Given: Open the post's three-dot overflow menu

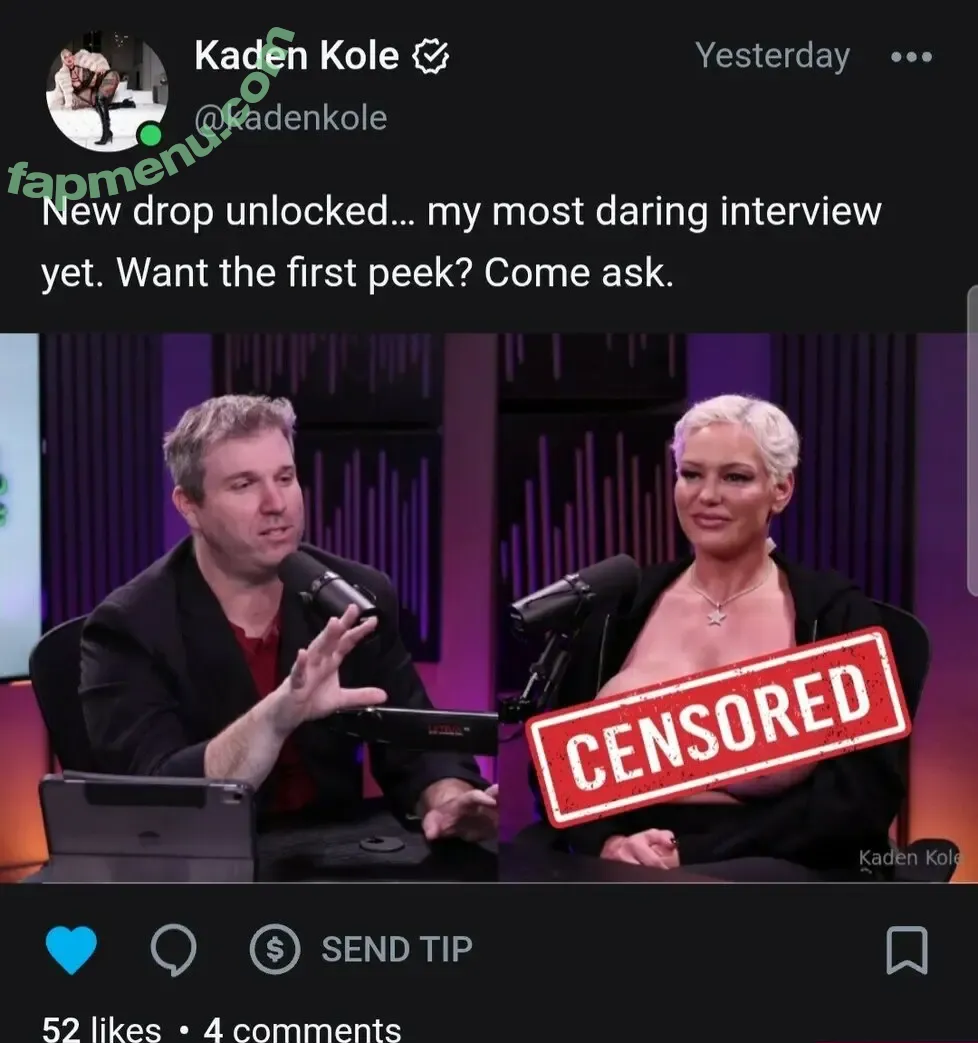Looking at the screenshot, I should 911,57.
